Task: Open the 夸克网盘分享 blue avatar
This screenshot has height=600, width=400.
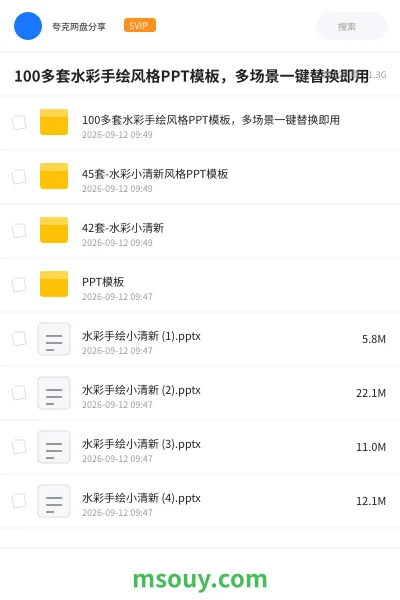Action: pyautogui.click(x=28, y=26)
